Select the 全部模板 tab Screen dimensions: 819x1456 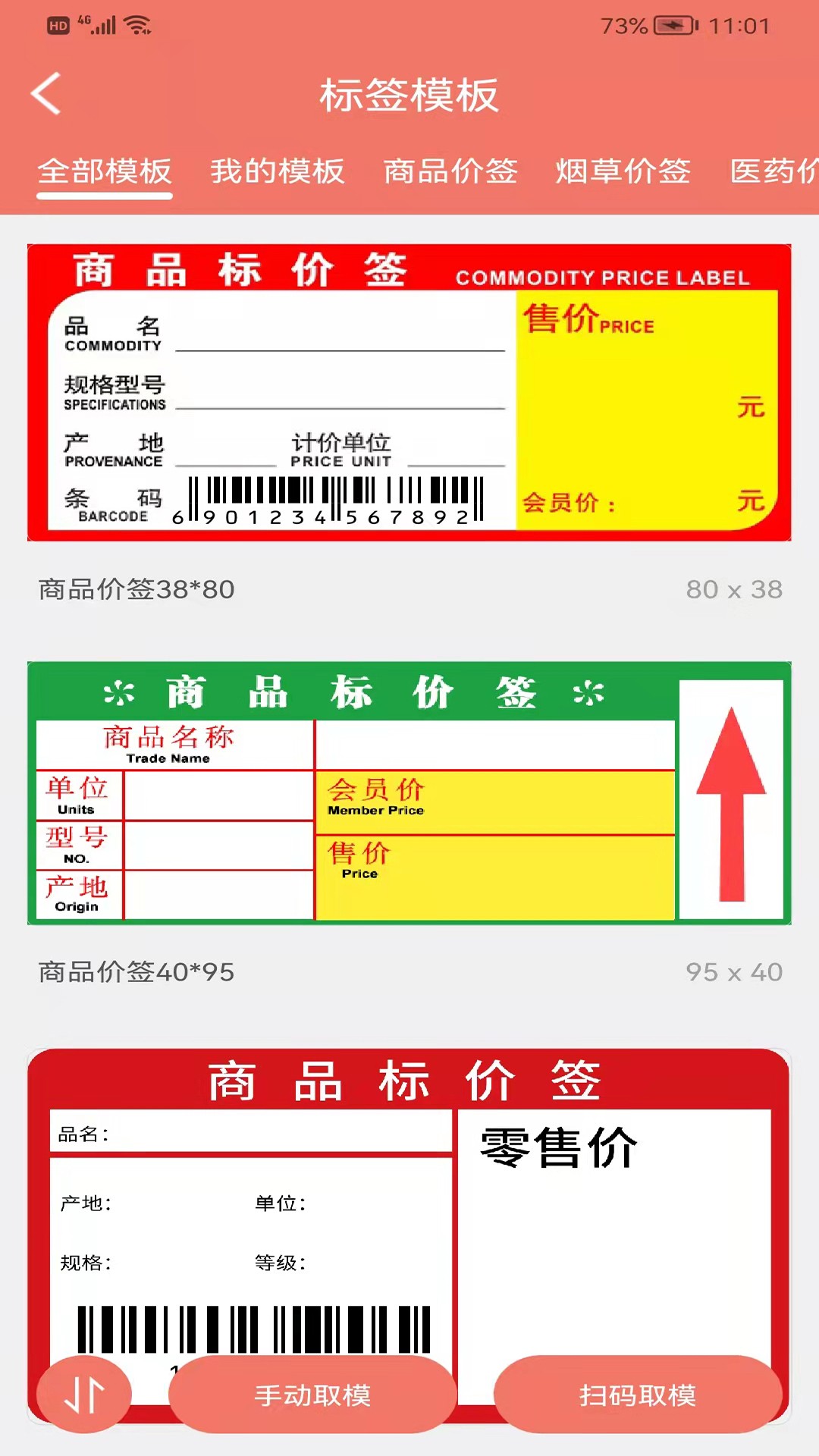point(105,171)
